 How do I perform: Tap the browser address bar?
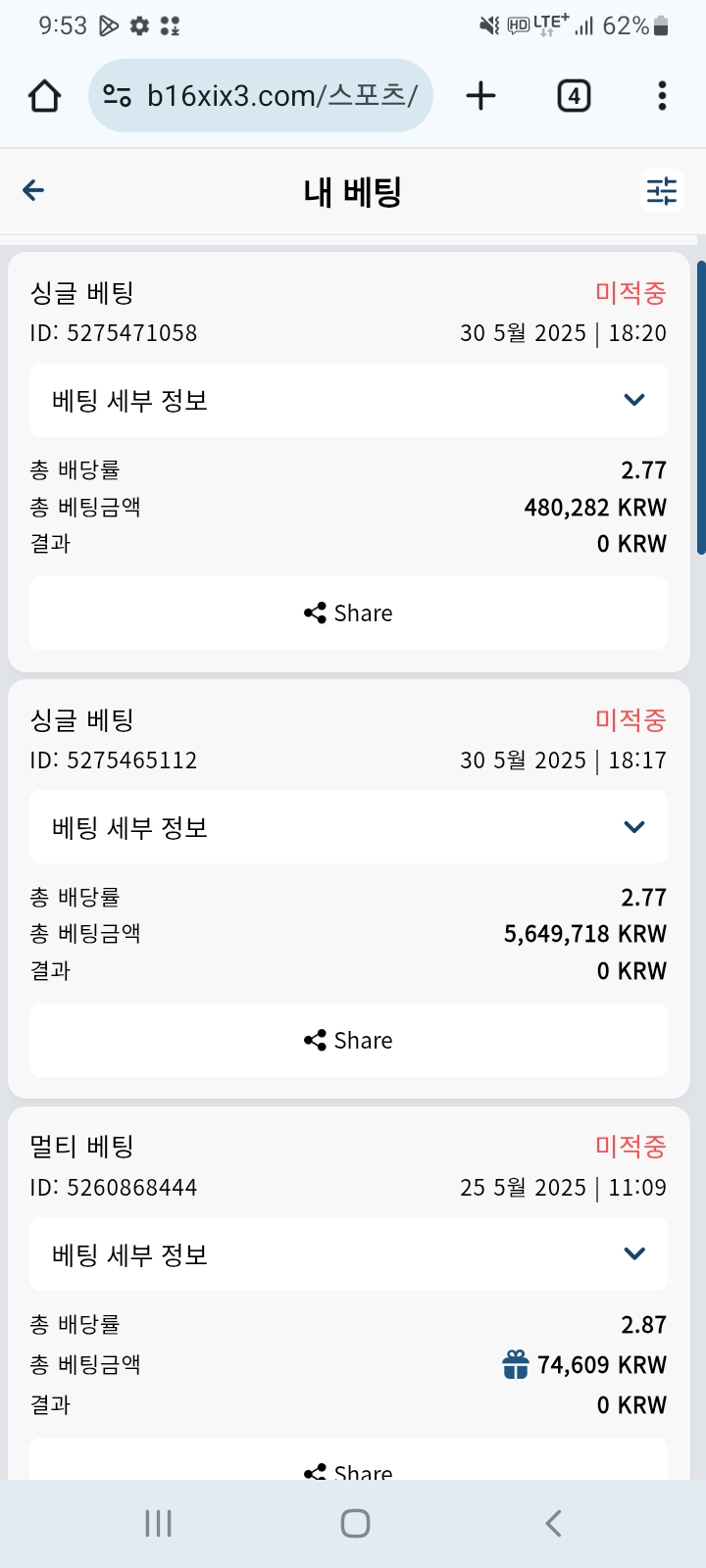261,95
